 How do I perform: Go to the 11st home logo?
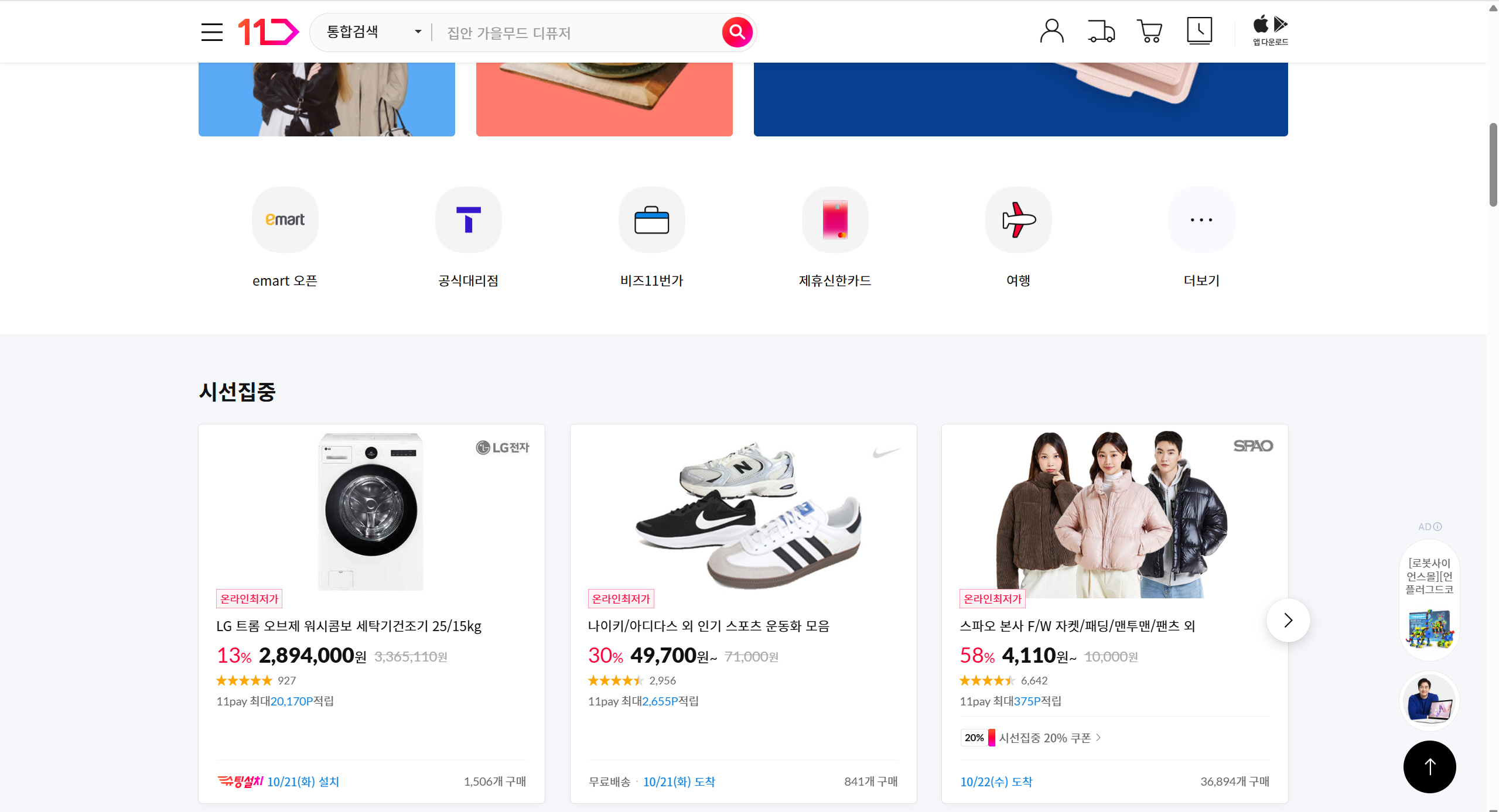(x=268, y=32)
